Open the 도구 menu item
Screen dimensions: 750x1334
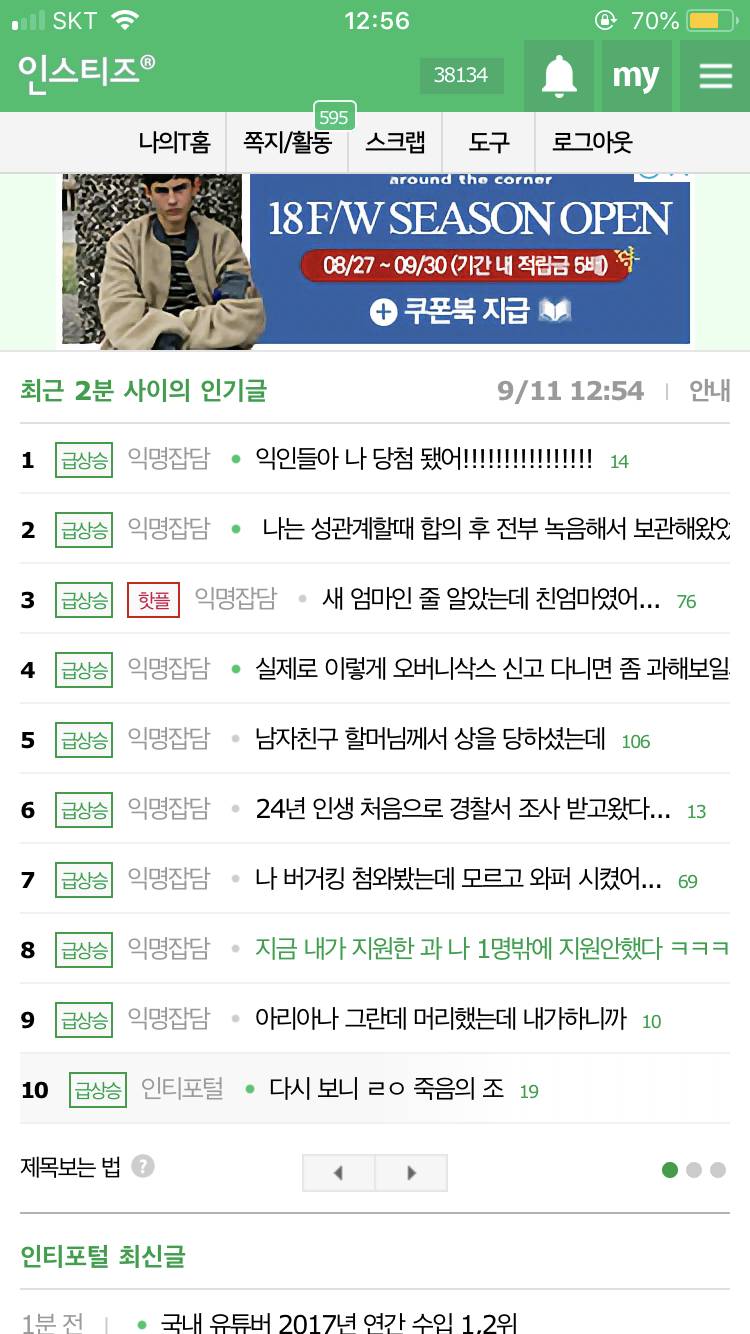(x=487, y=142)
